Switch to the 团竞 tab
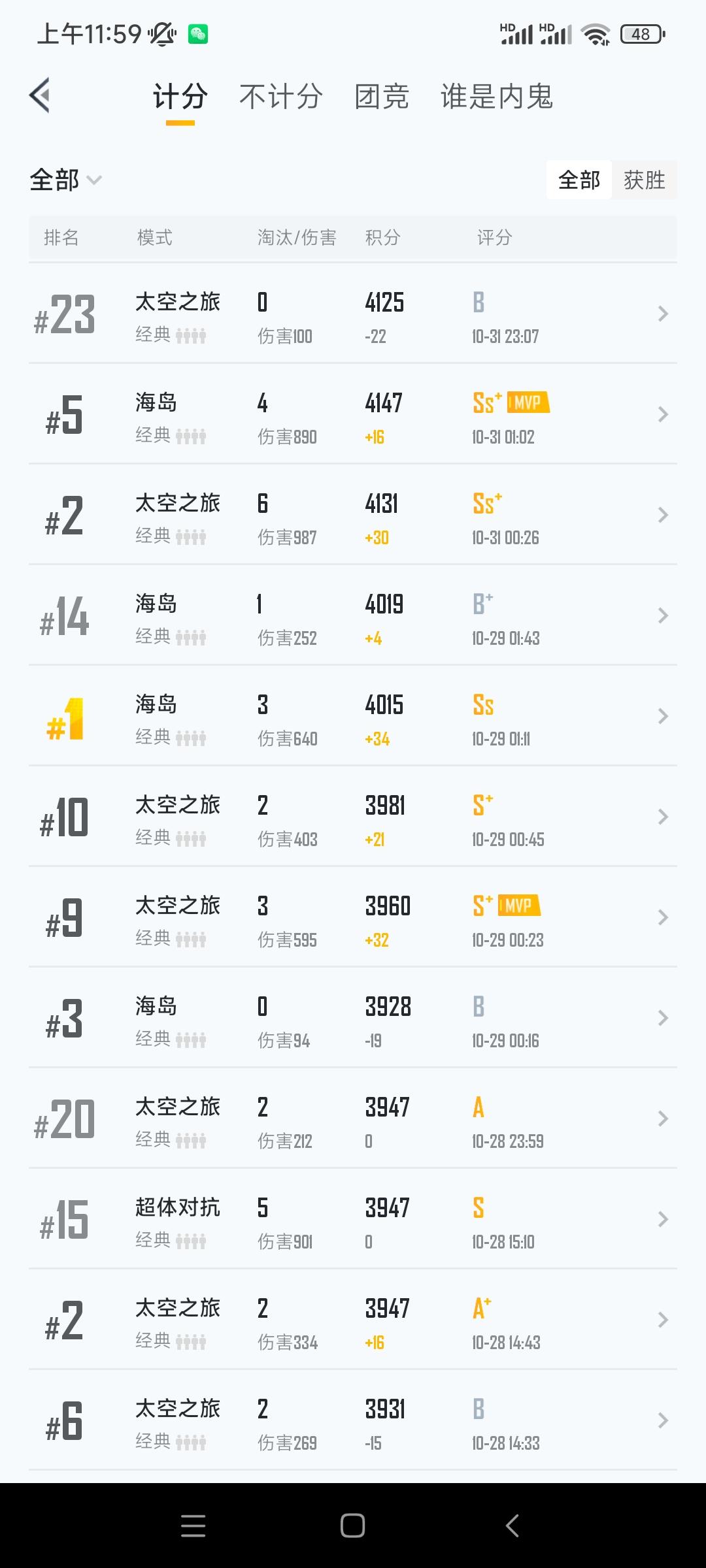Image resolution: width=706 pixels, height=1568 pixels. coord(382,97)
